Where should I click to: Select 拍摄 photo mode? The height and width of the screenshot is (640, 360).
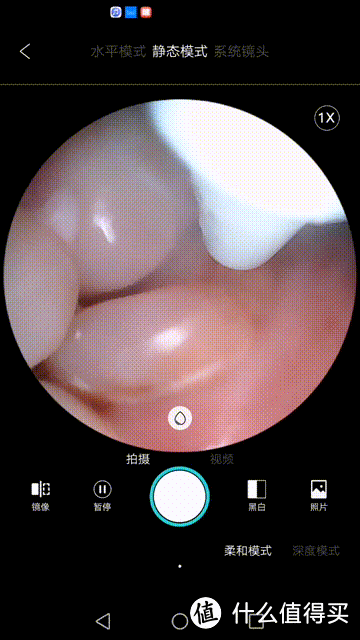pos(138,459)
